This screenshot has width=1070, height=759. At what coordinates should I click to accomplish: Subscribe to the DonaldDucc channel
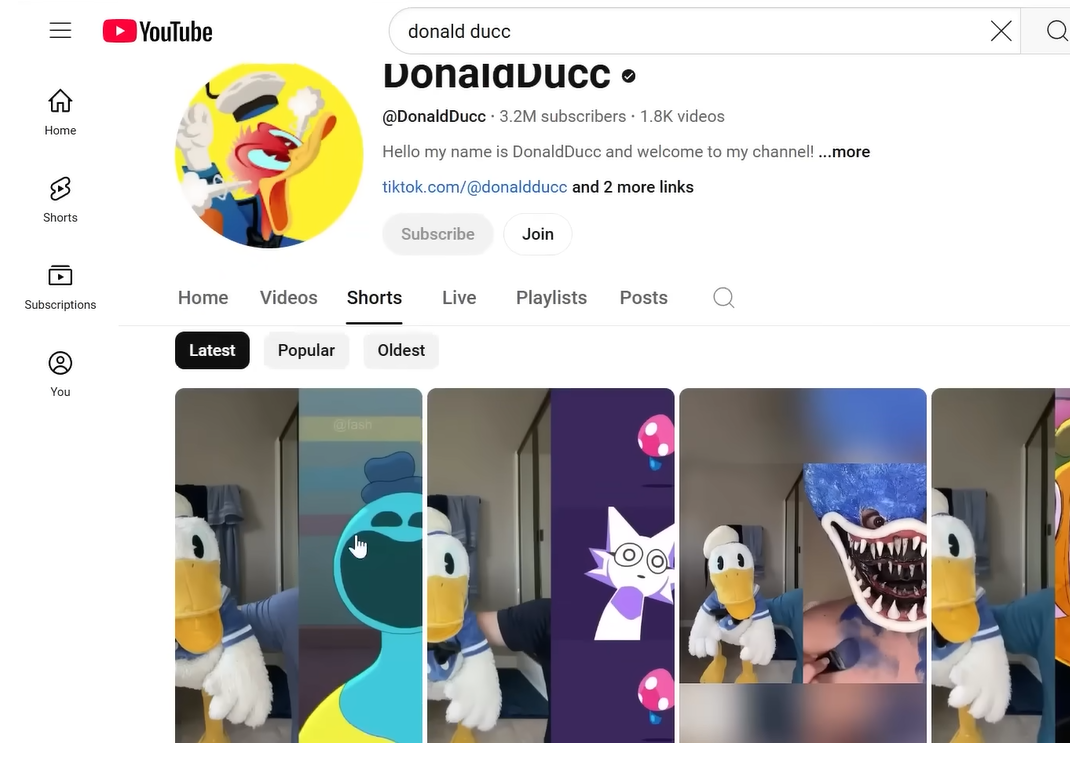tap(437, 234)
